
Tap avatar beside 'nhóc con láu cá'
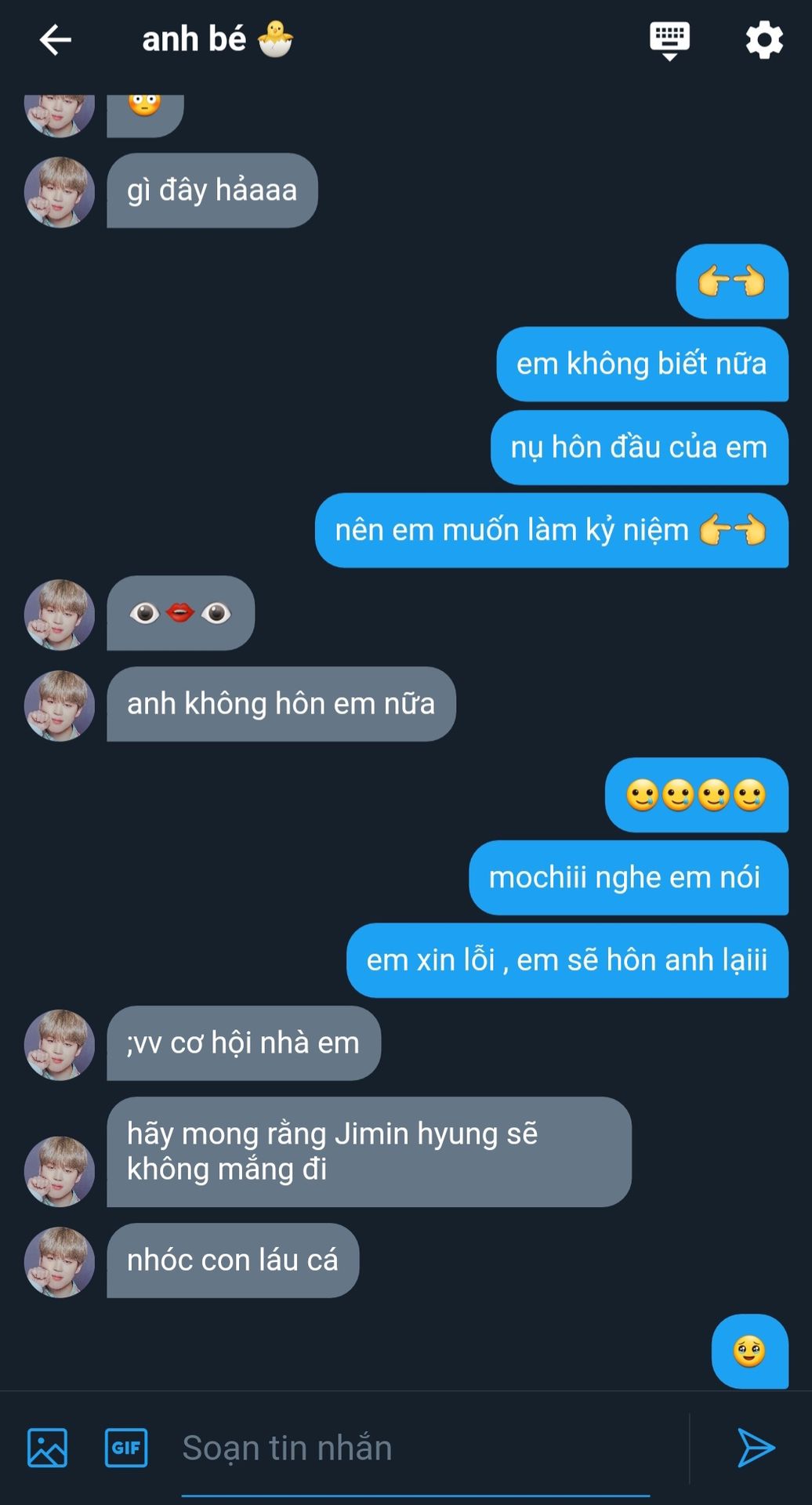coord(60,1262)
